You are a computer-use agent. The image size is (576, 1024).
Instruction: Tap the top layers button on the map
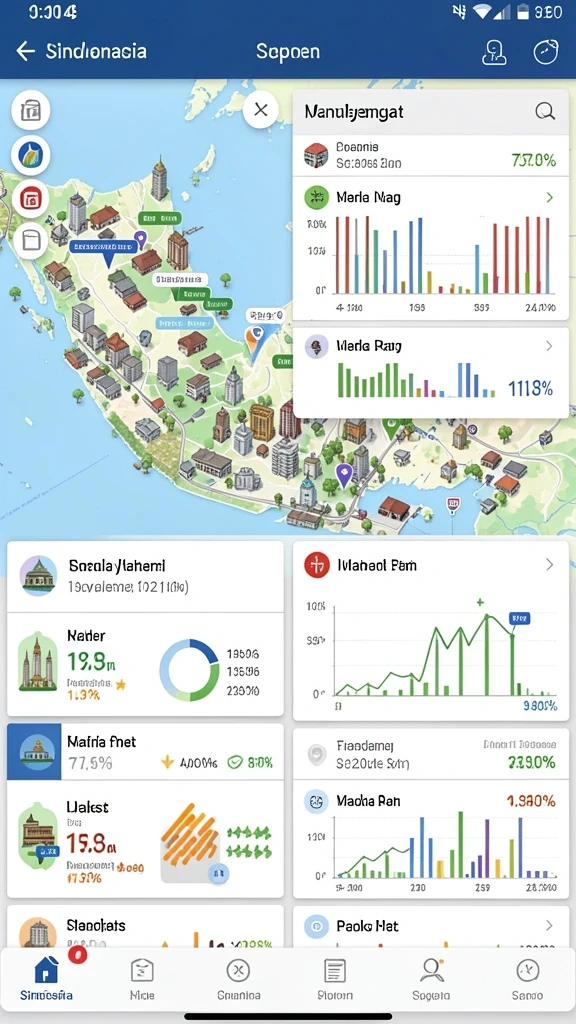[31, 111]
